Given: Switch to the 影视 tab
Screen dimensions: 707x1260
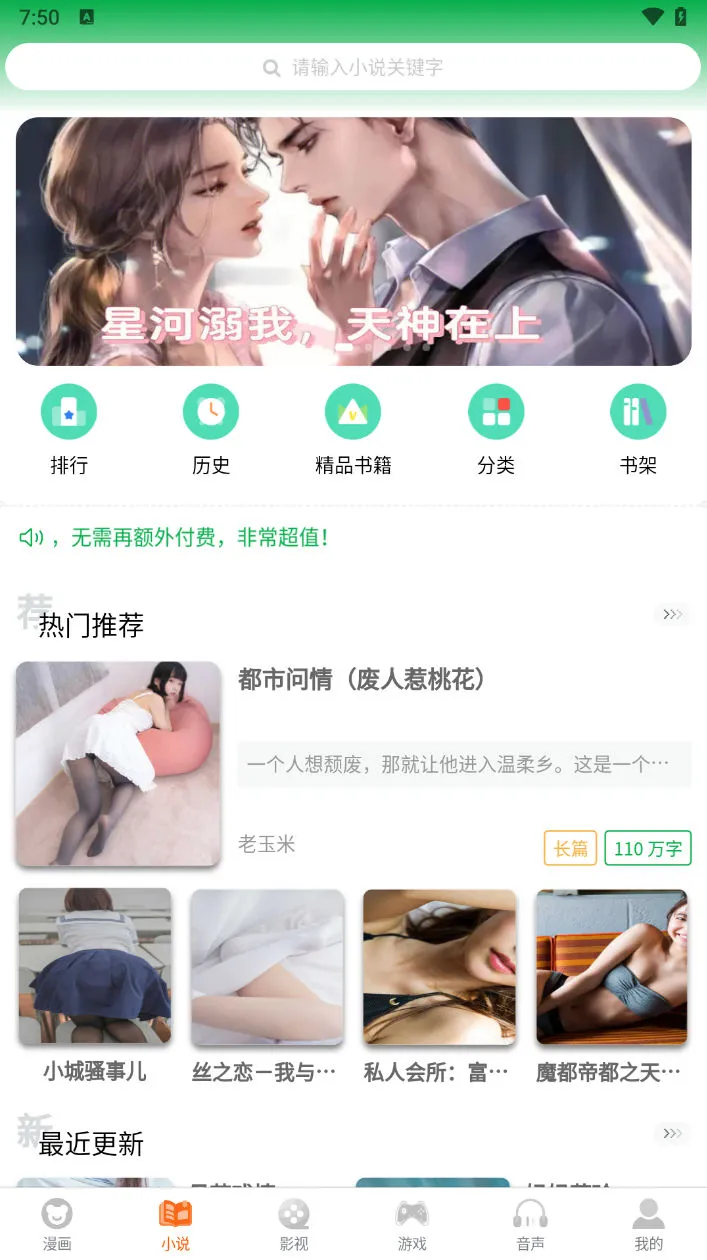Looking at the screenshot, I should [x=294, y=1225].
